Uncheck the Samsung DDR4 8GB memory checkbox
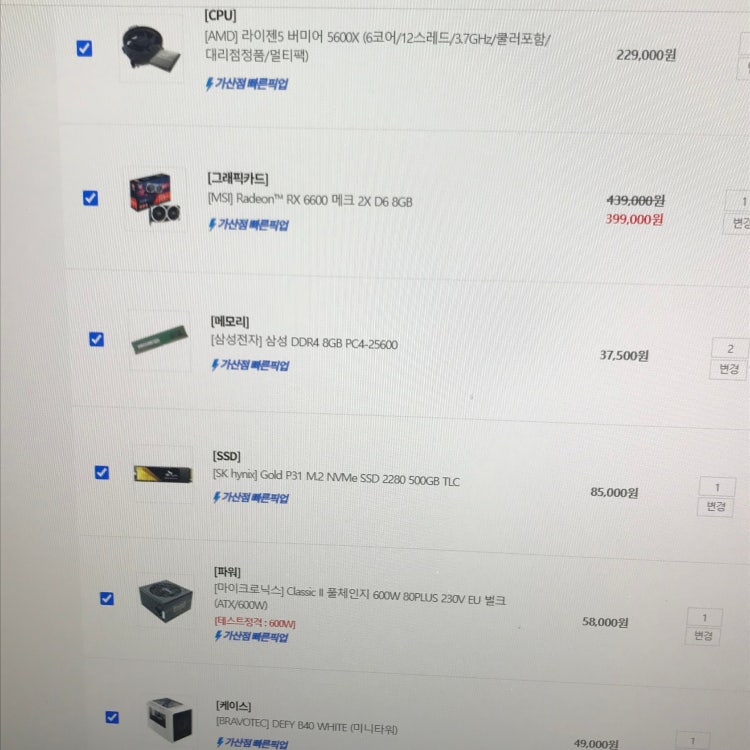 coord(96,339)
